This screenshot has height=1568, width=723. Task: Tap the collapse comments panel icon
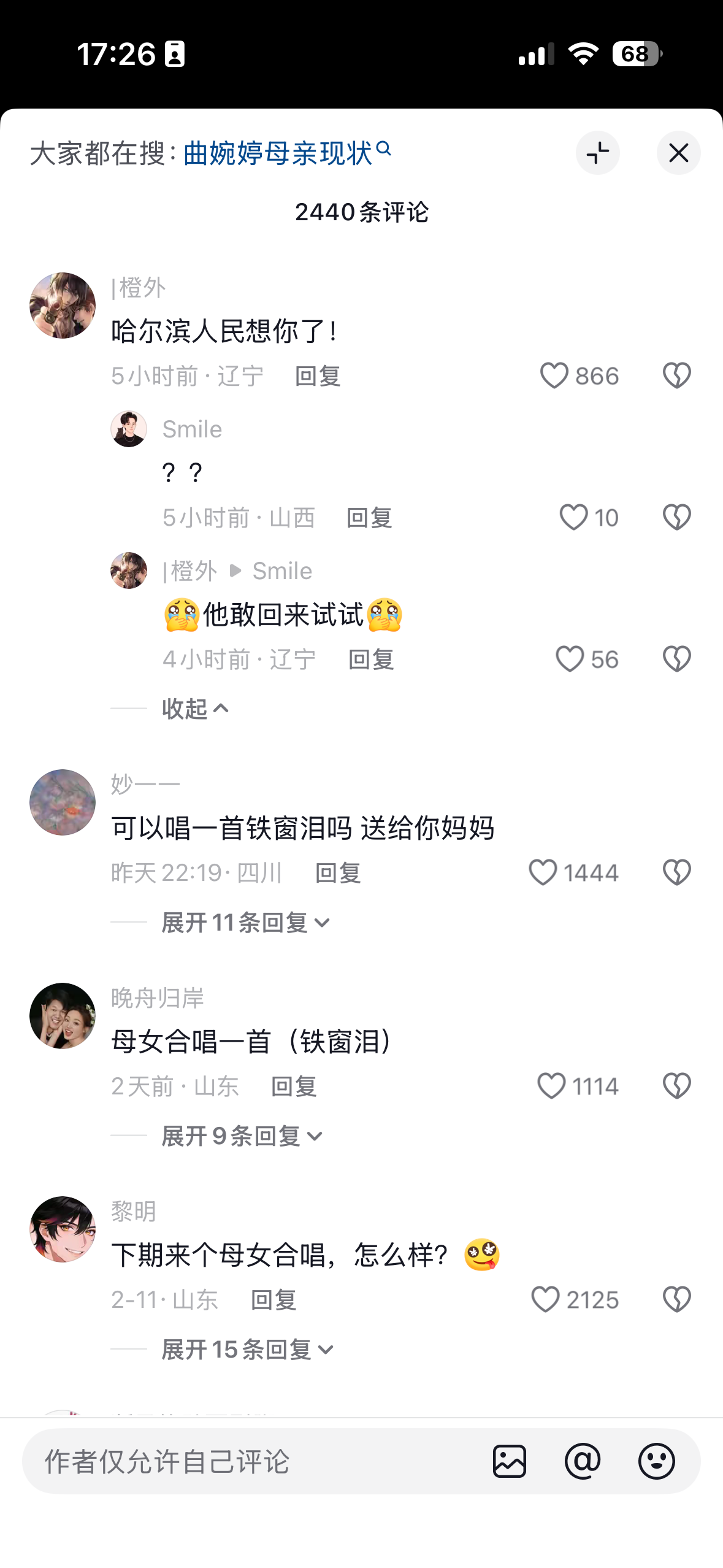pyautogui.click(x=597, y=153)
